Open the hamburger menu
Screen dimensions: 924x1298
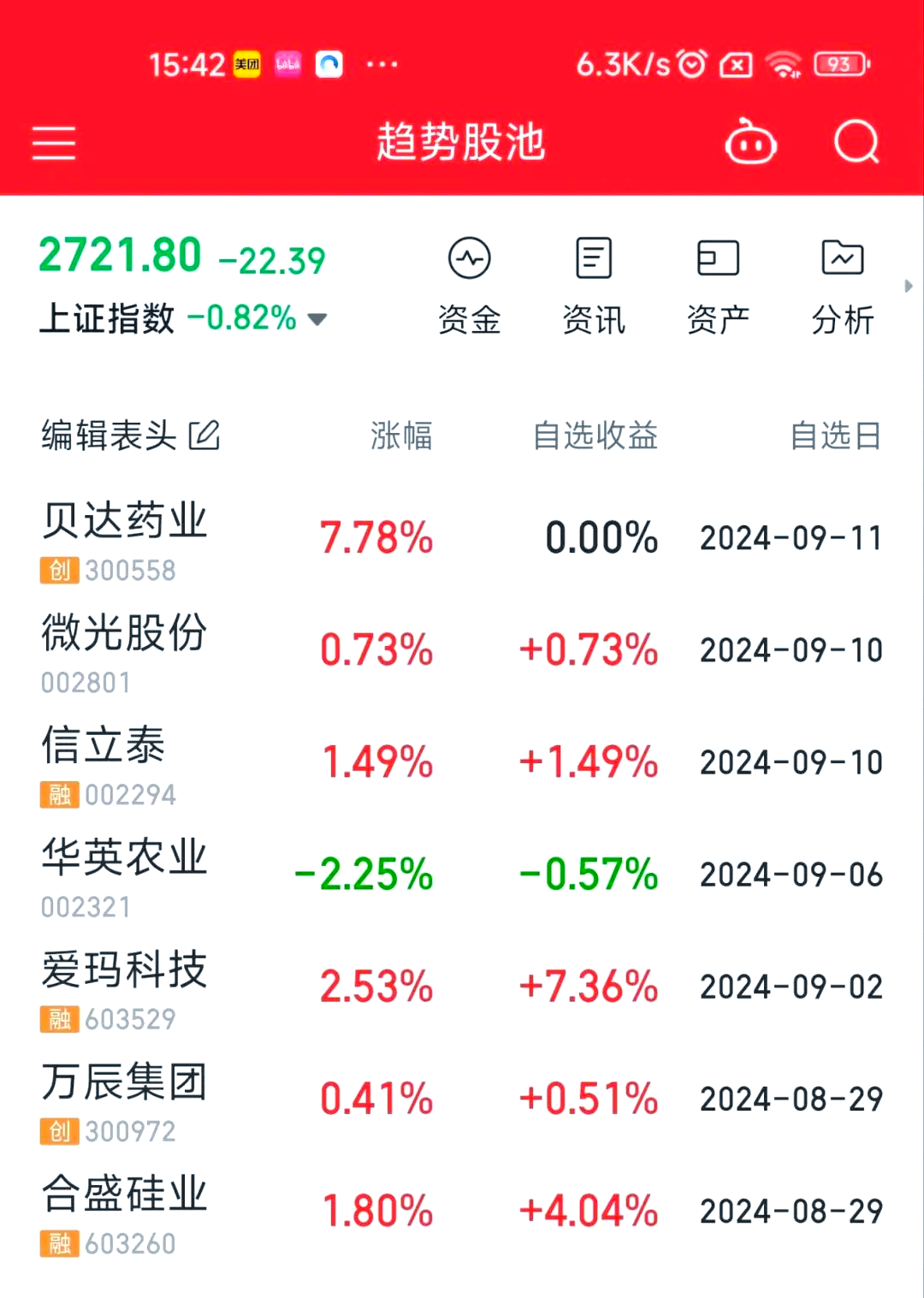pos(53,144)
